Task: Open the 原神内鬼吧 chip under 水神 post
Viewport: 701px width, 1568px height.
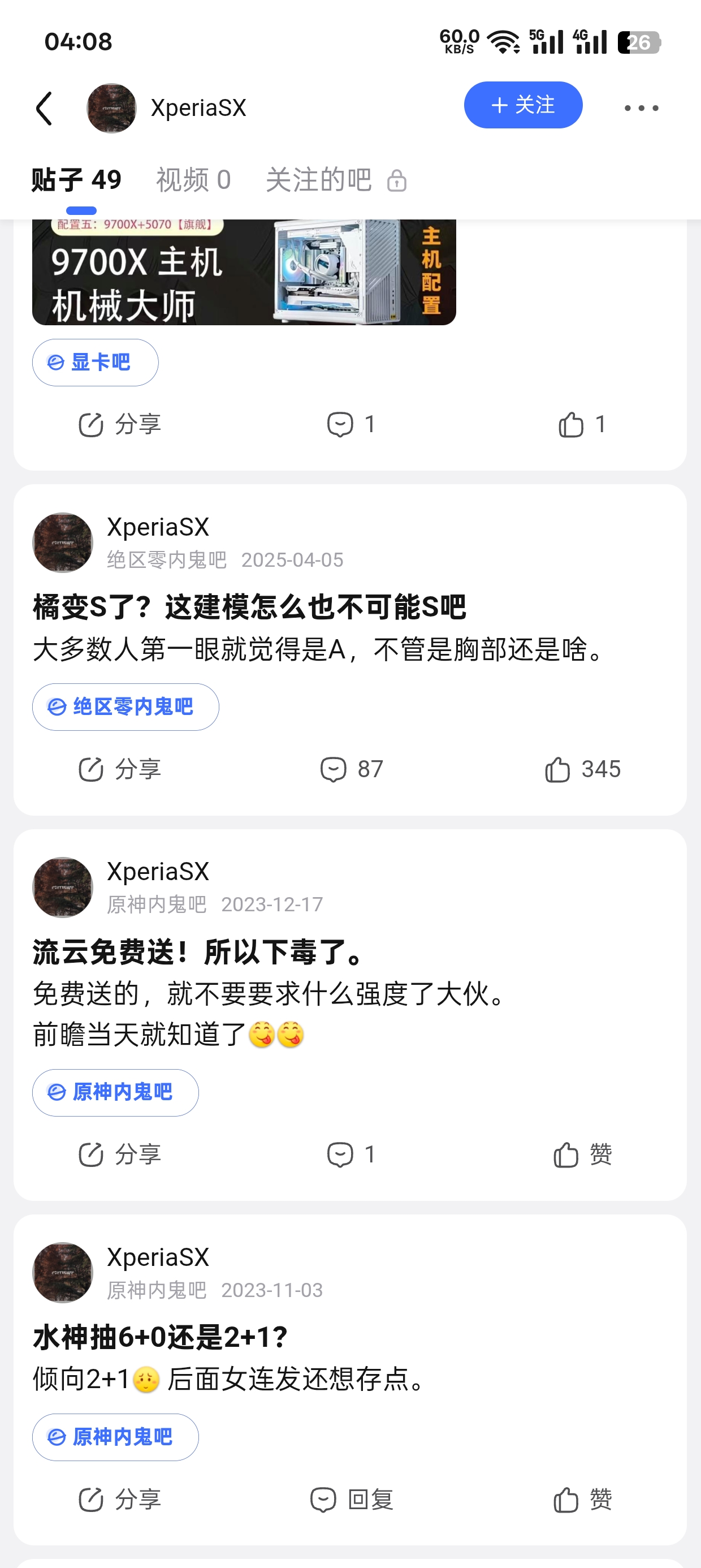Action: 115,1437
